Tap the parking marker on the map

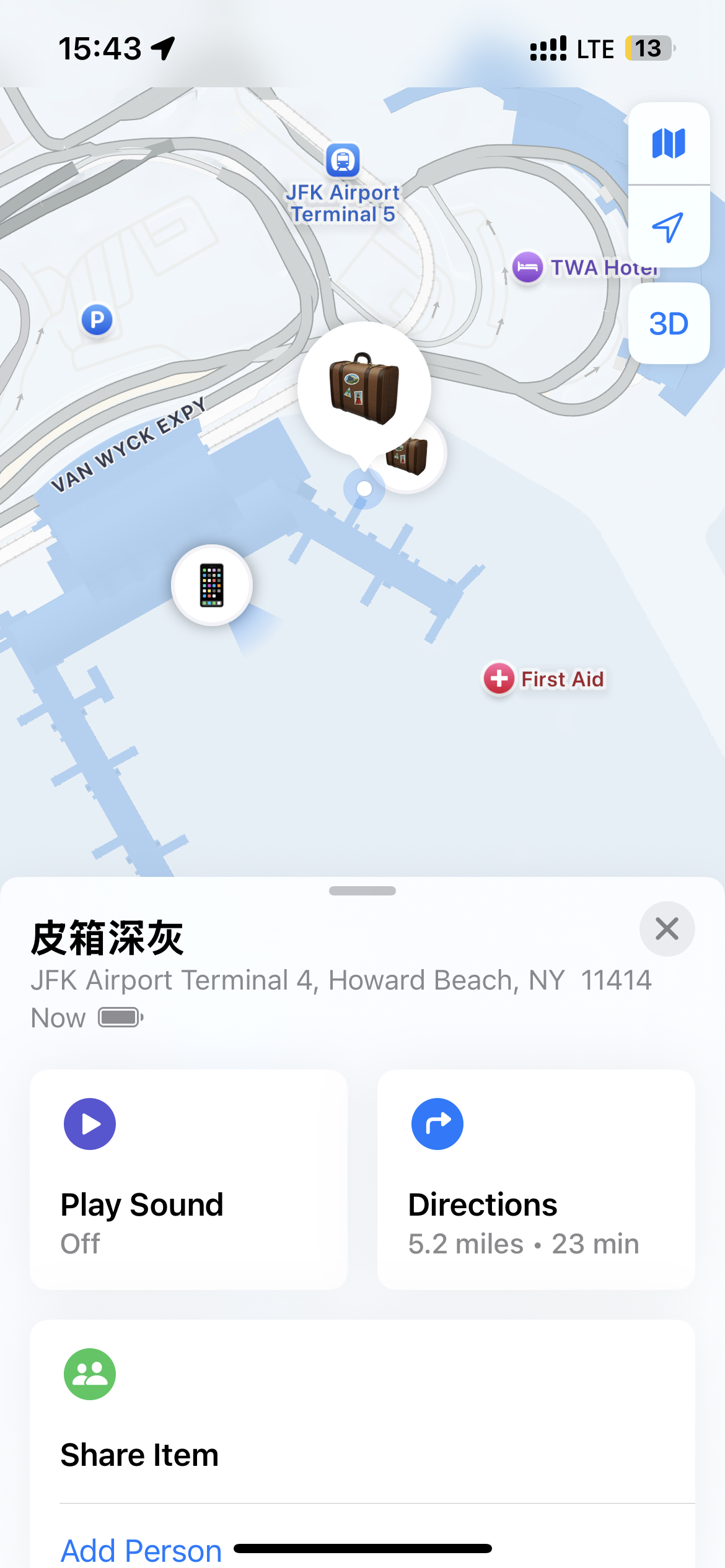[x=97, y=320]
